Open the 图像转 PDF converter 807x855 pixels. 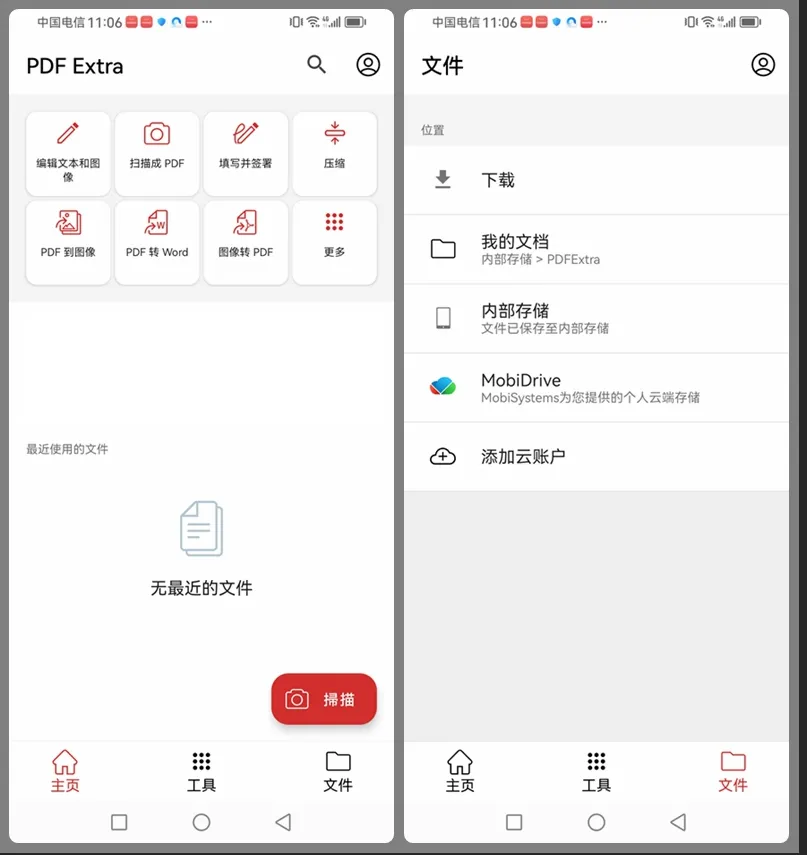click(246, 242)
